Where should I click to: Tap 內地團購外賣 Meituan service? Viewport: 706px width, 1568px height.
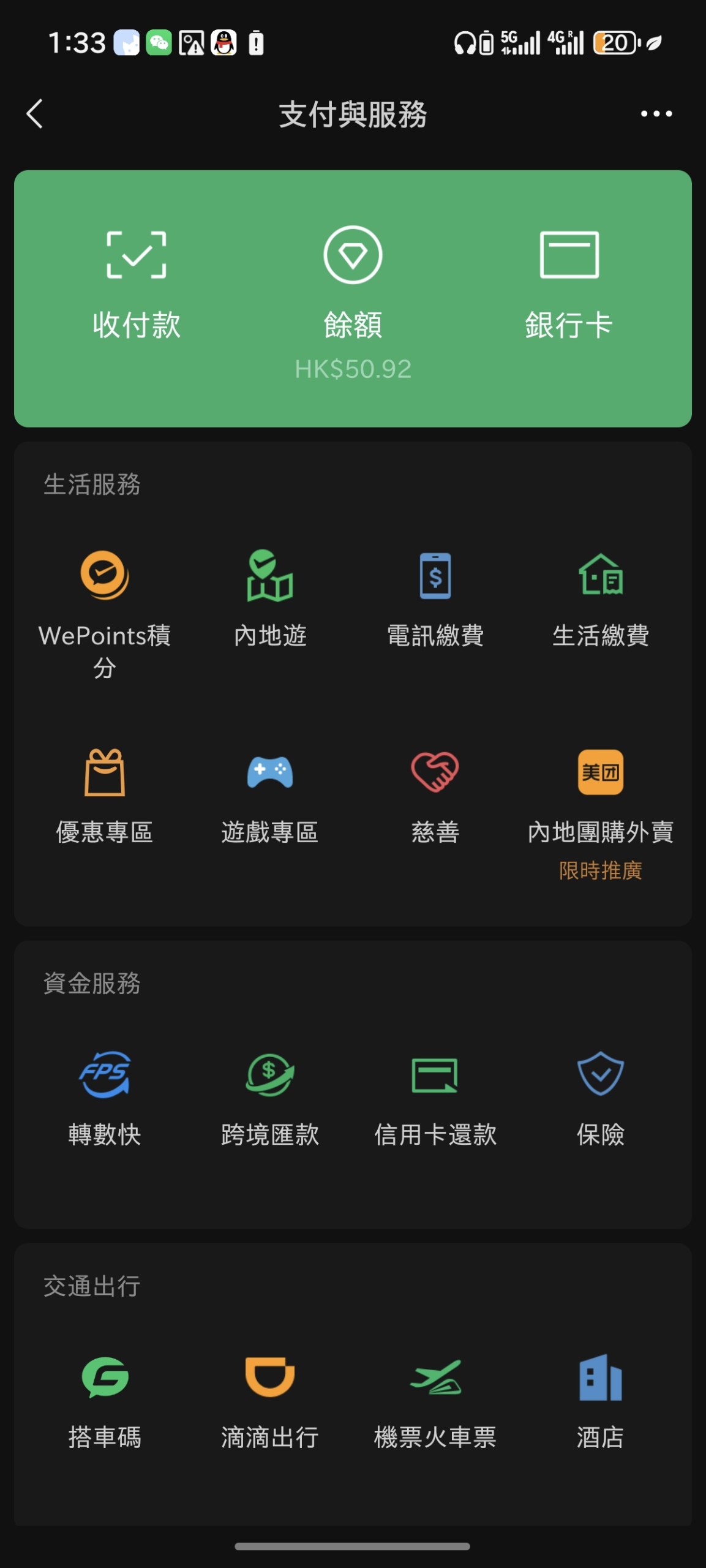pos(601,802)
